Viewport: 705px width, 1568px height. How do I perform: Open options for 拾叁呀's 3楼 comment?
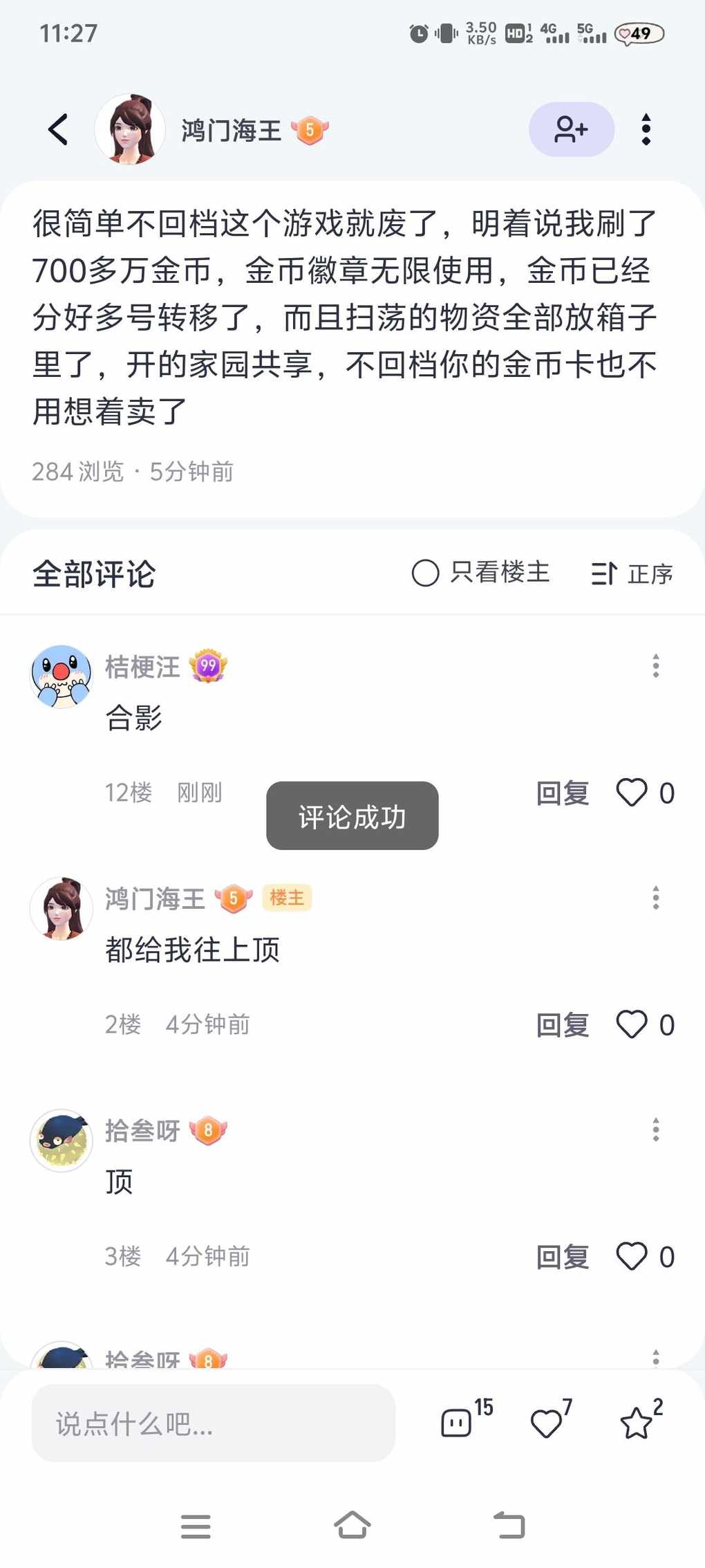pyautogui.click(x=655, y=1129)
